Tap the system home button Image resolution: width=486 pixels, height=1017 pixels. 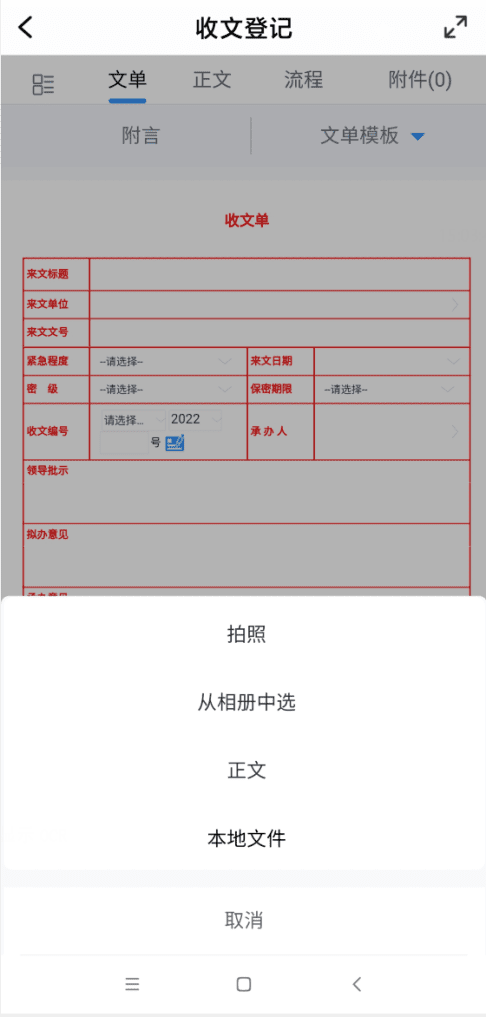point(243,984)
